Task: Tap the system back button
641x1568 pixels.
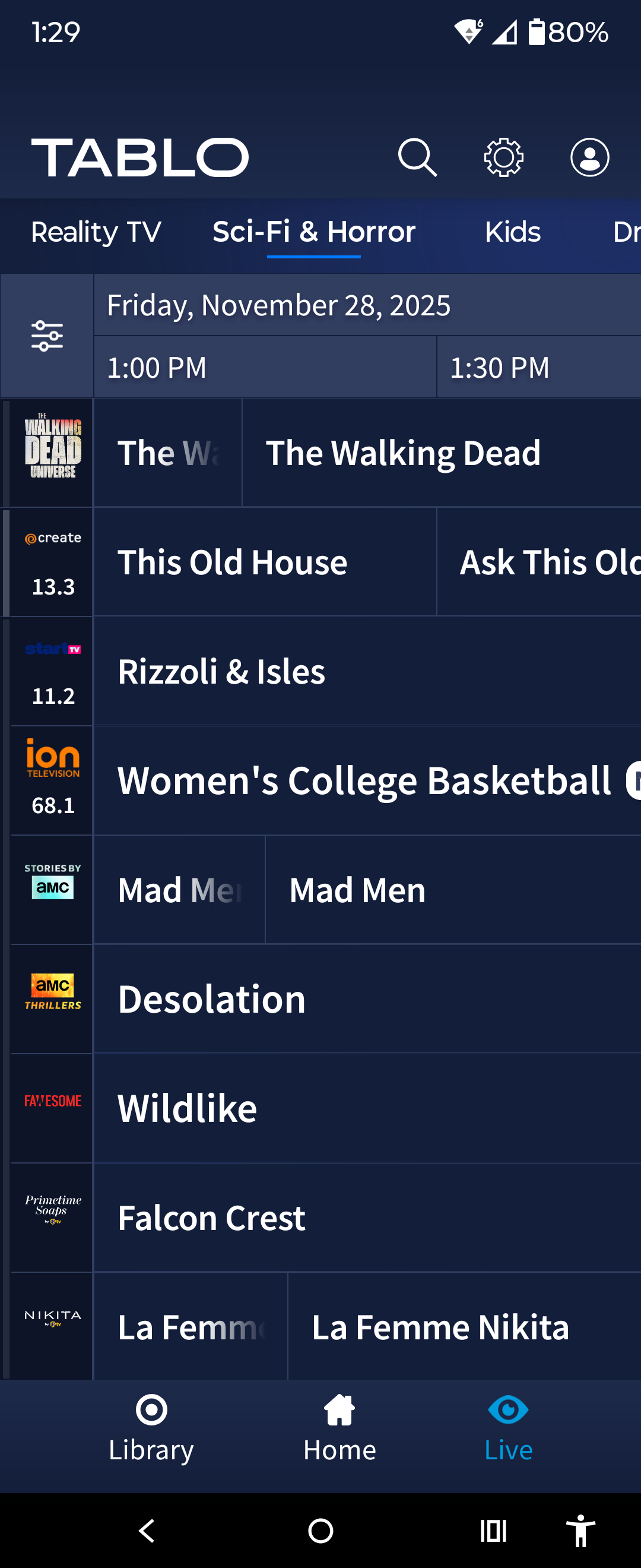Action: 147,1530
